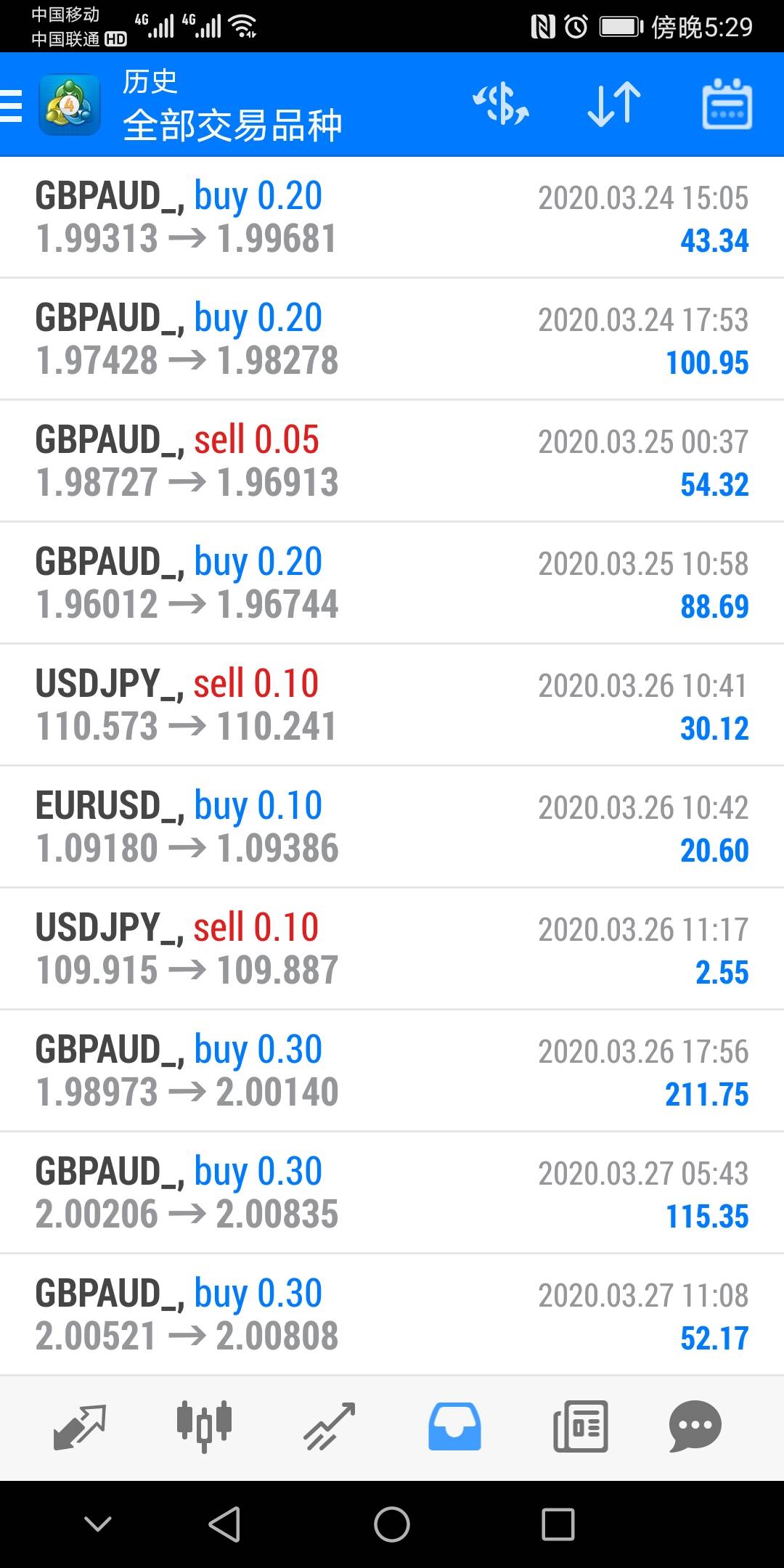
Task: Select the GBPAUD trade with profit 115.35
Action: pyautogui.click(x=392, y=1193)
